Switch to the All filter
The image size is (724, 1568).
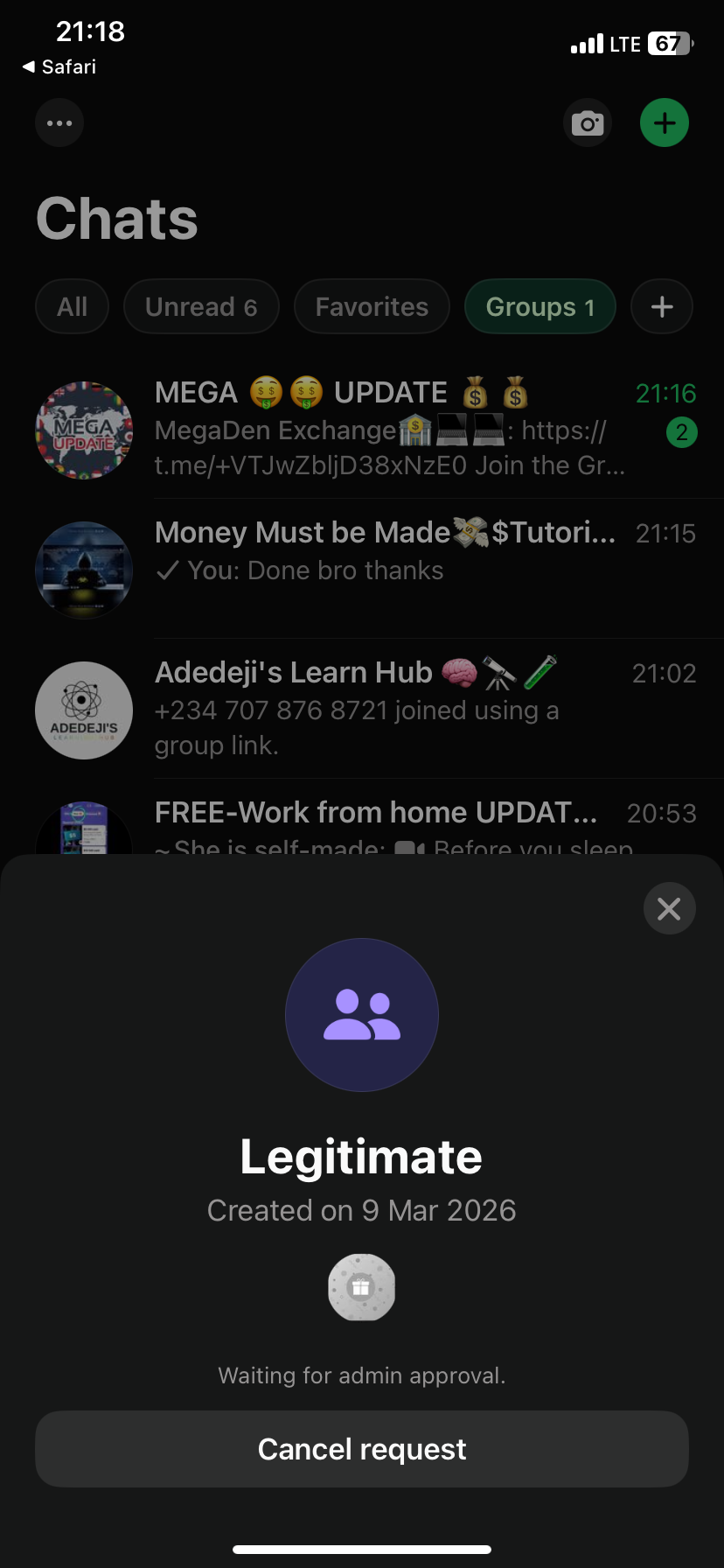[72, 307]
